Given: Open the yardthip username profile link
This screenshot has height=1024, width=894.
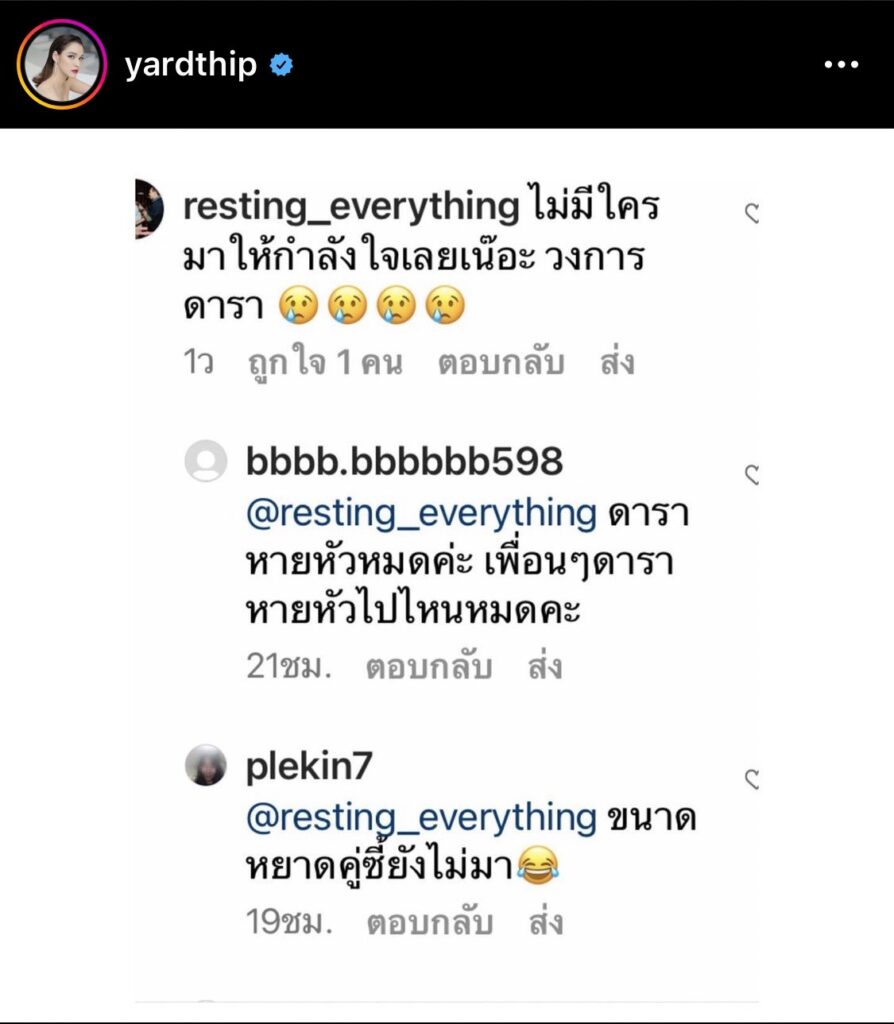Looking at the screenshot, I should click(x=190, y=66).
